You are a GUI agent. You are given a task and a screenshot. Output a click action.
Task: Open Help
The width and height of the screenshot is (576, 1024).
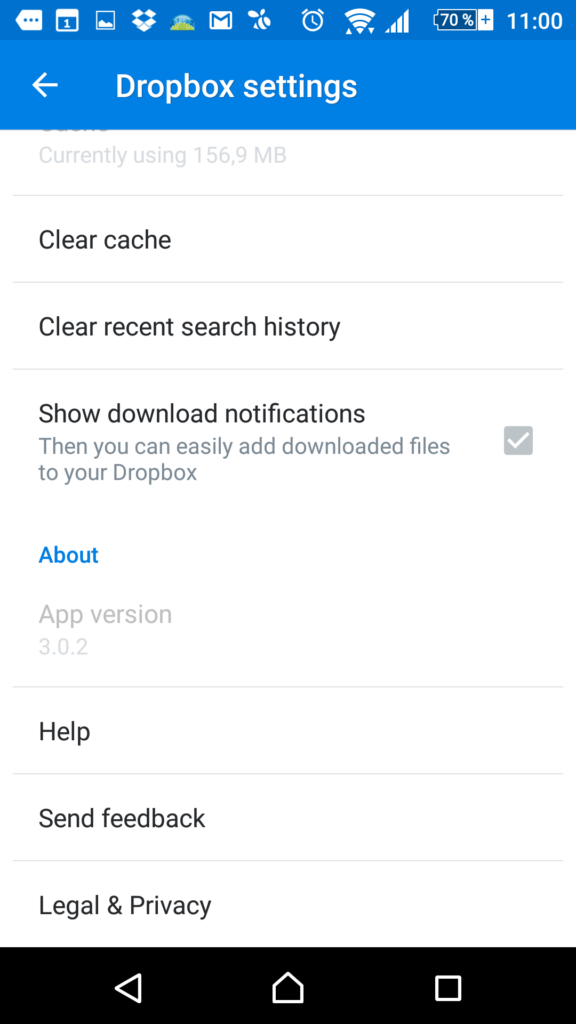tap(288, 731)
